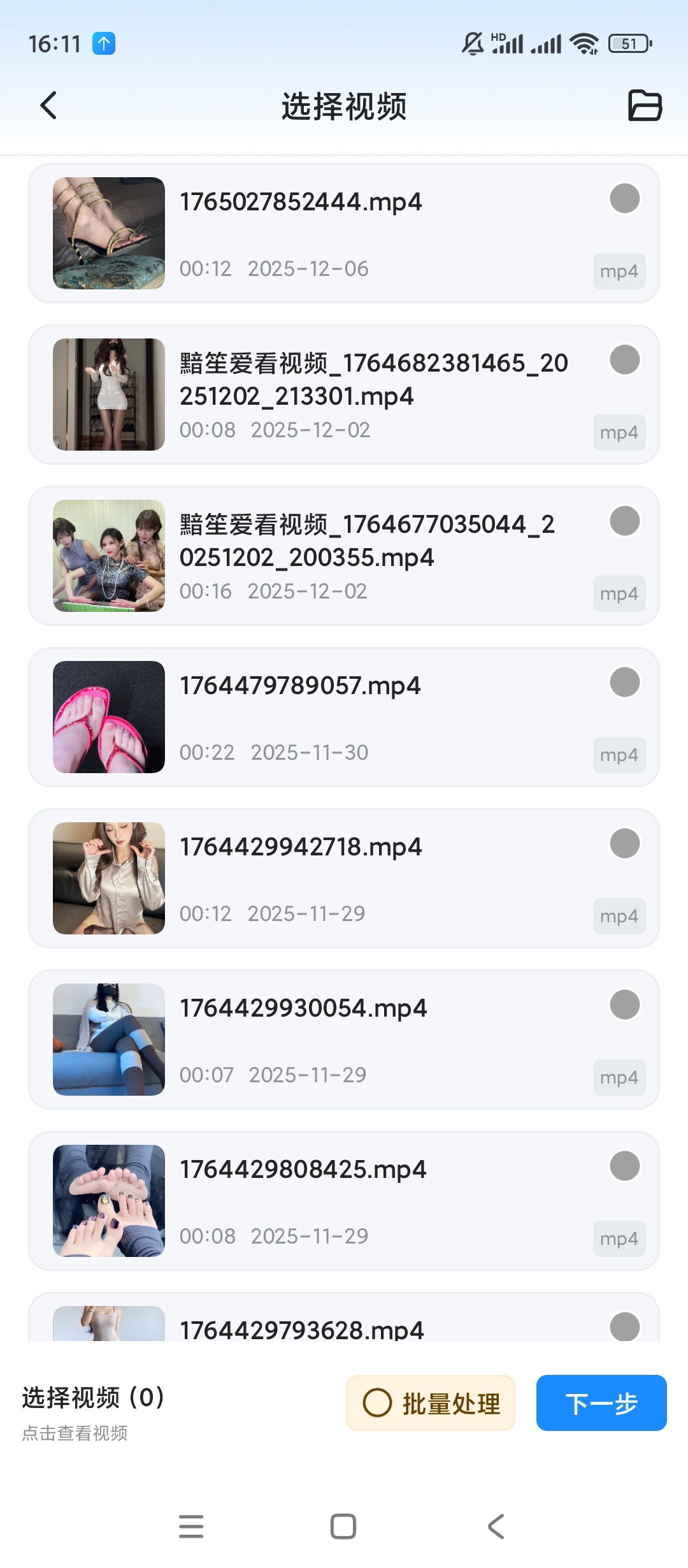Go back from the video selection screen
The height and width of the screenshot is (1568, 688).
[48, 105]
